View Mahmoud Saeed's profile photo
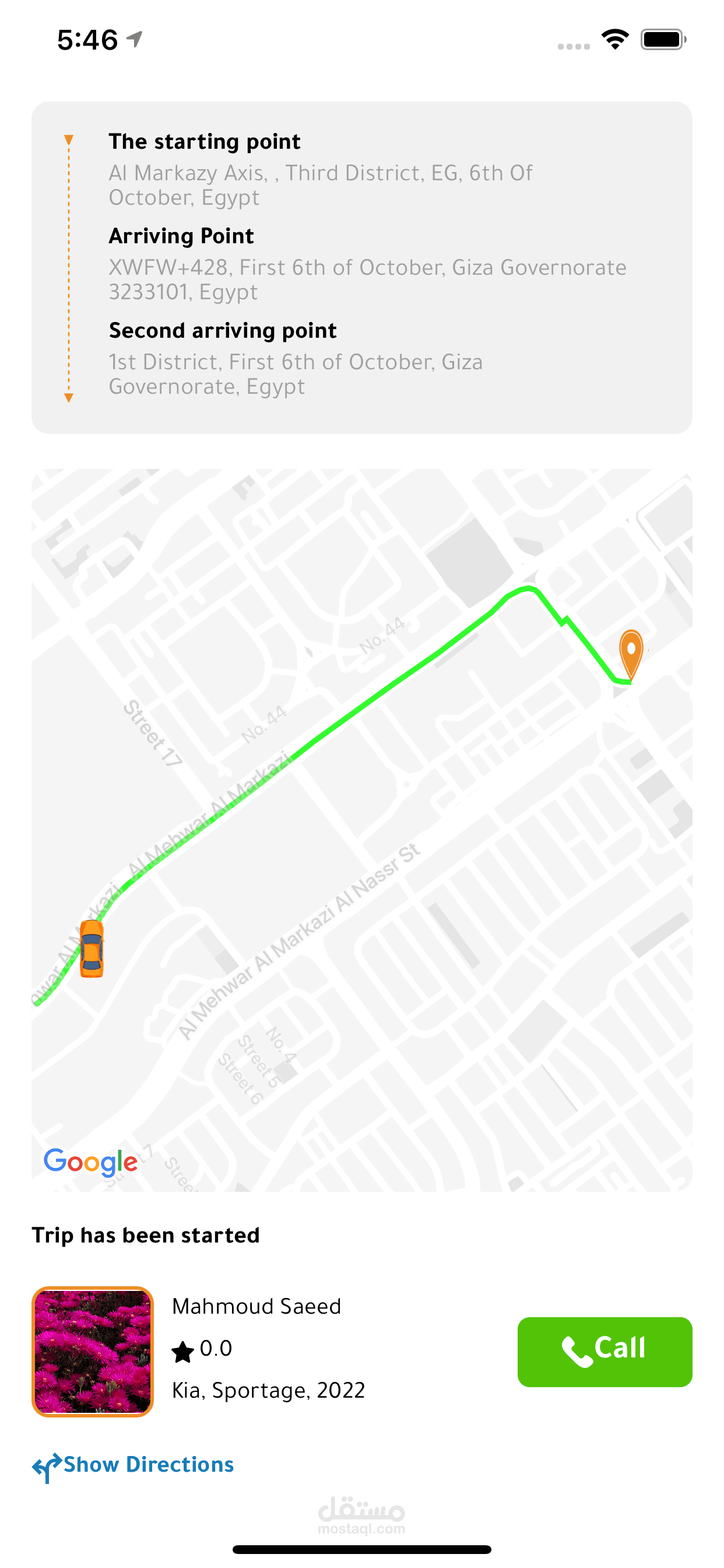724x1568 pixels. (x=93, y=1352)
